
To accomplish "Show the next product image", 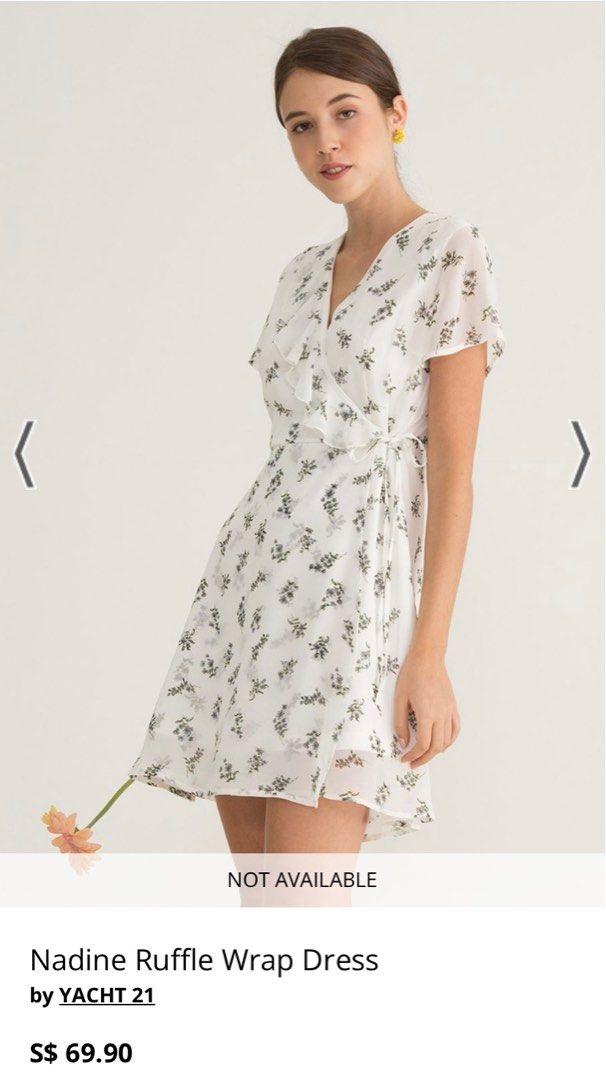I will point(580,454).
